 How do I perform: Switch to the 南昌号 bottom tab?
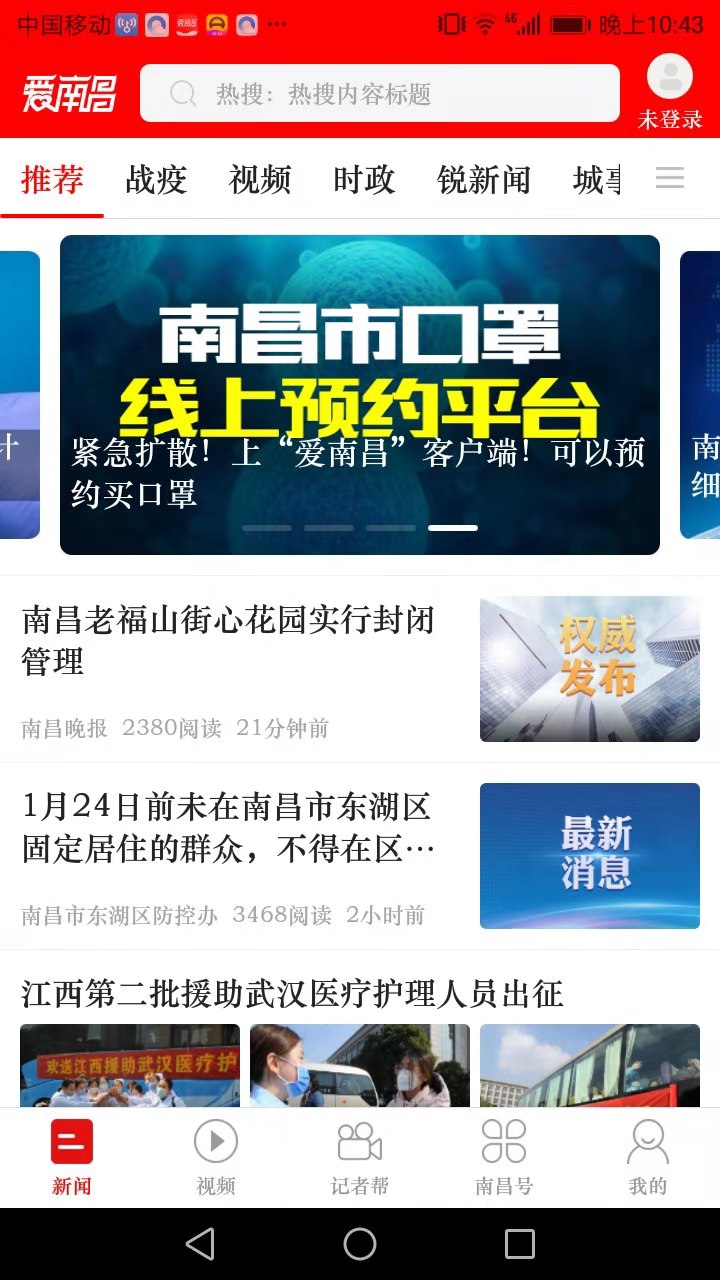(504, 1158)
